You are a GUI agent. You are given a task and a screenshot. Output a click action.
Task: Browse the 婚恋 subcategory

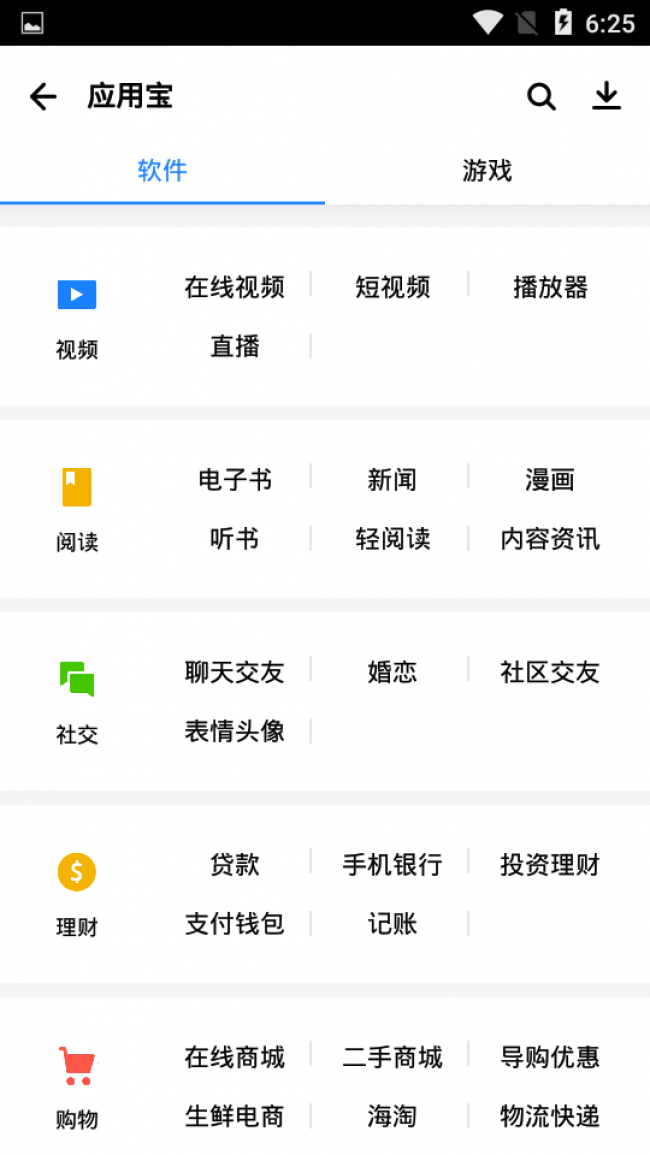coord(392,673)
